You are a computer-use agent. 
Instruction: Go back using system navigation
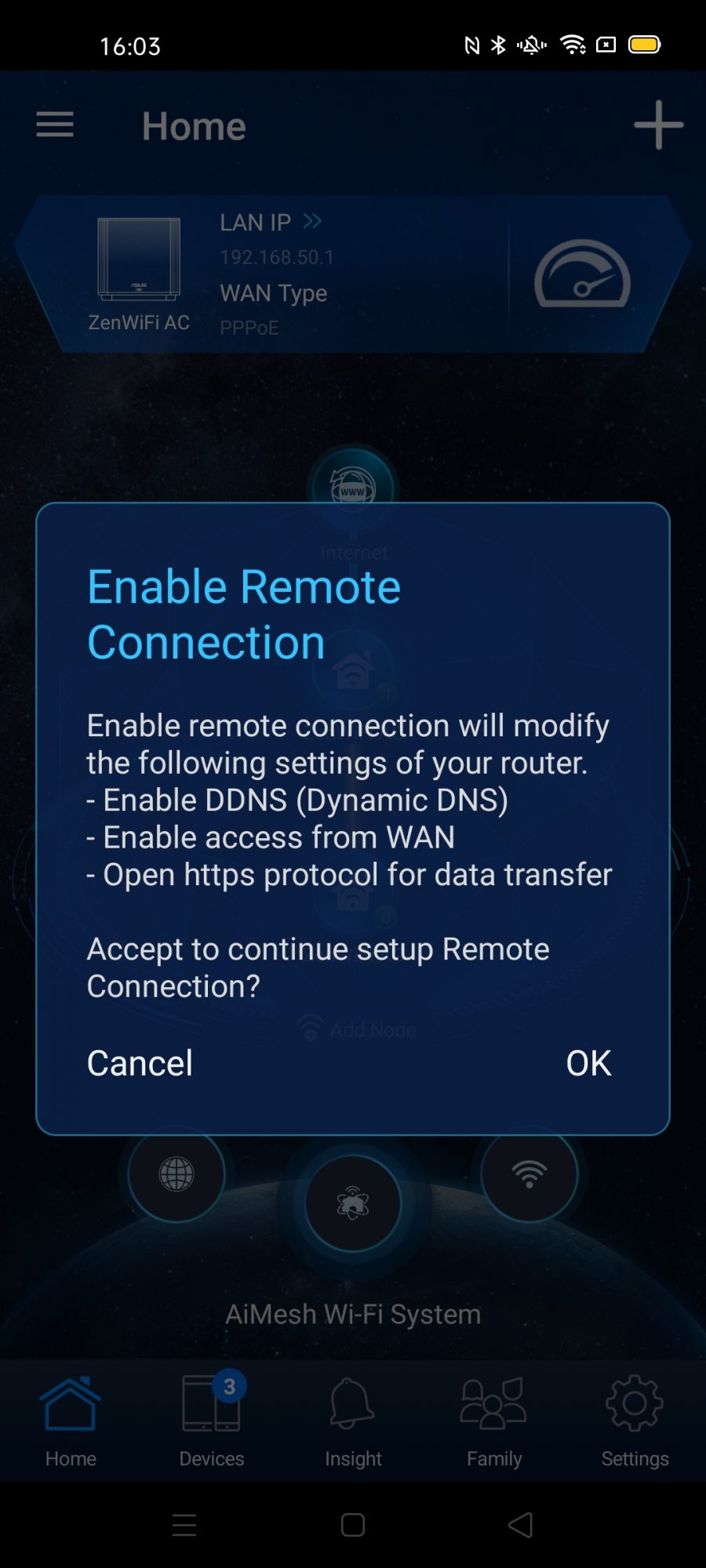521,1525
